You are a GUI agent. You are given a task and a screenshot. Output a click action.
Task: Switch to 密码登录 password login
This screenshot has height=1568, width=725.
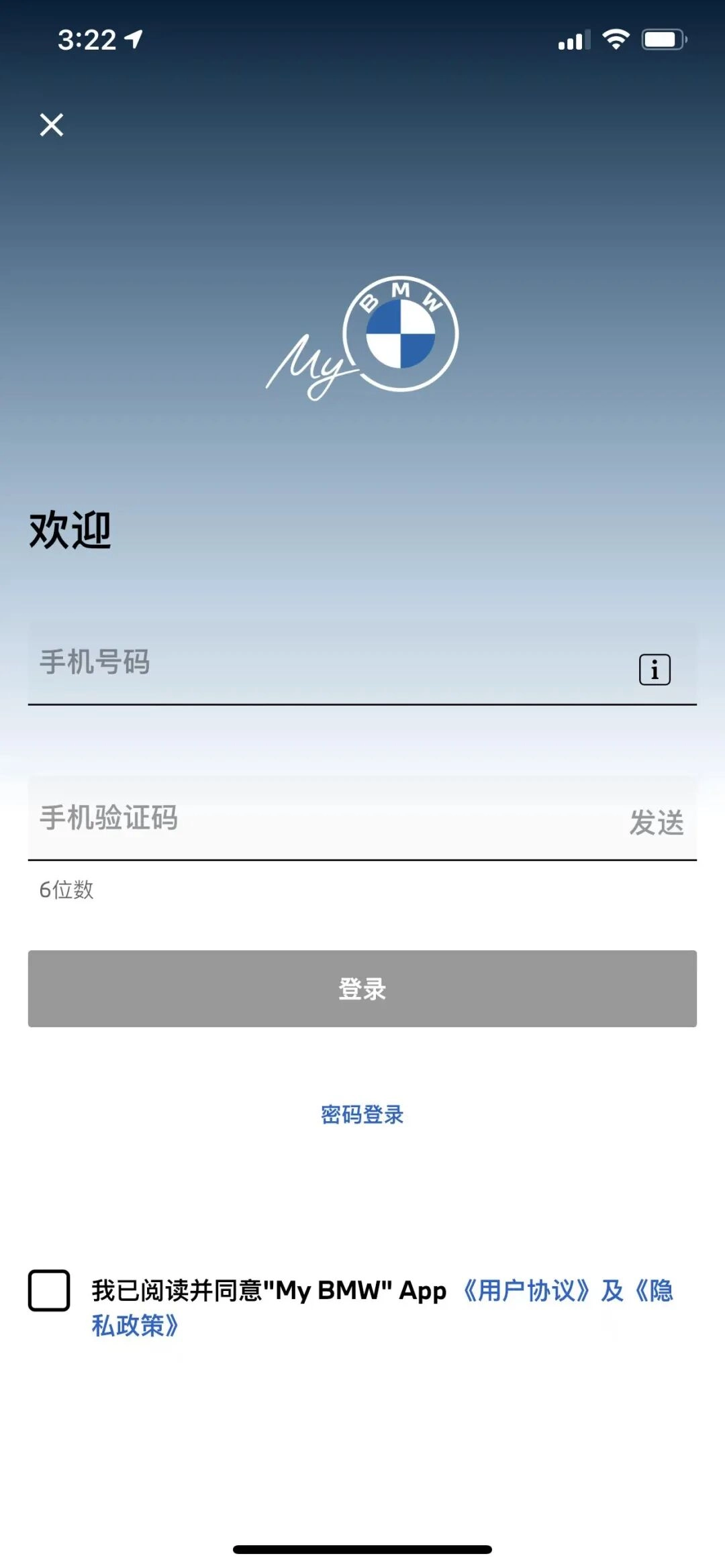coord(362,1115)
